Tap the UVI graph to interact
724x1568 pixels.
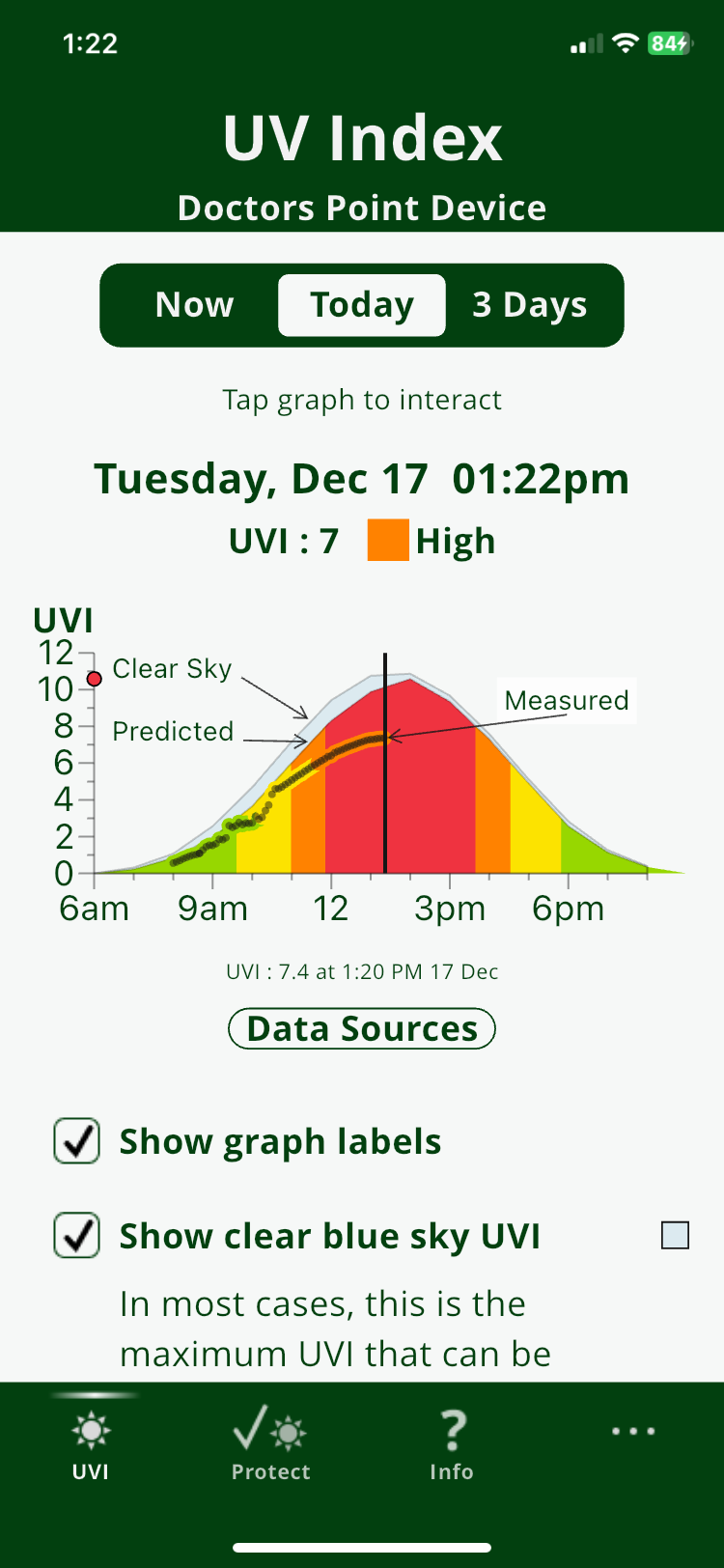click(x=386, y=772)
